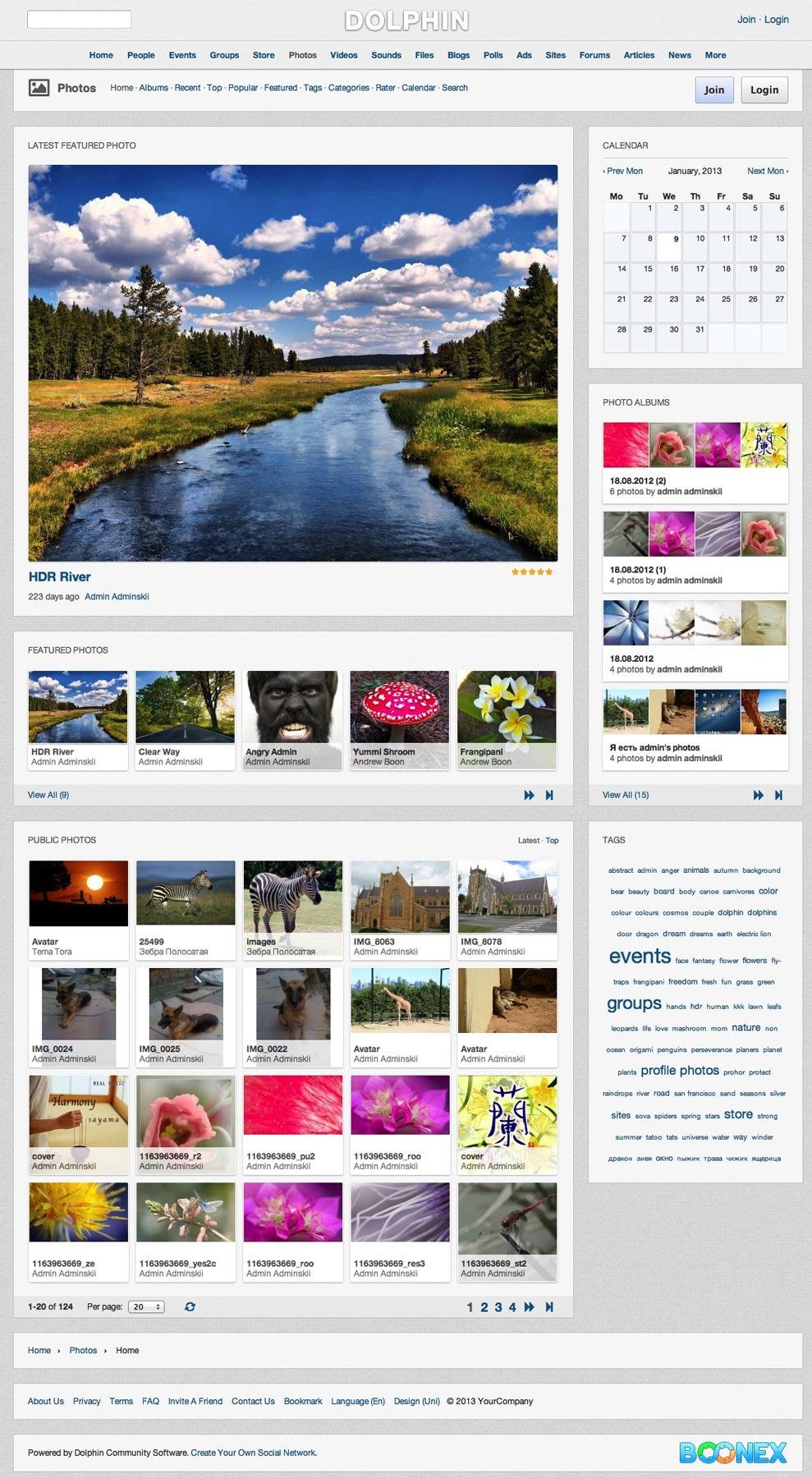Switch public photos sorting to Top

pyautogui.click(x=552, y=840)
